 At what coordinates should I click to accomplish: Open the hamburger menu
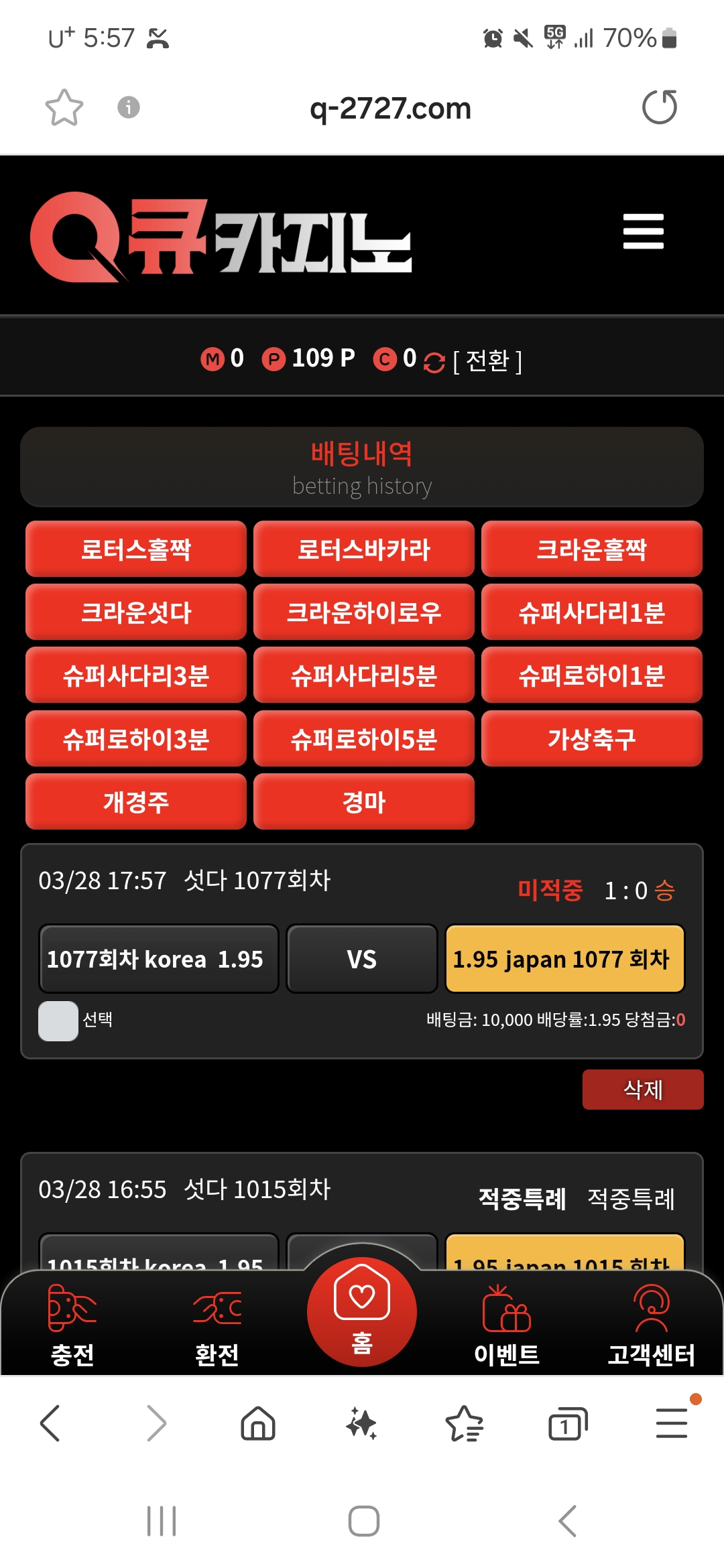[643, 231]
